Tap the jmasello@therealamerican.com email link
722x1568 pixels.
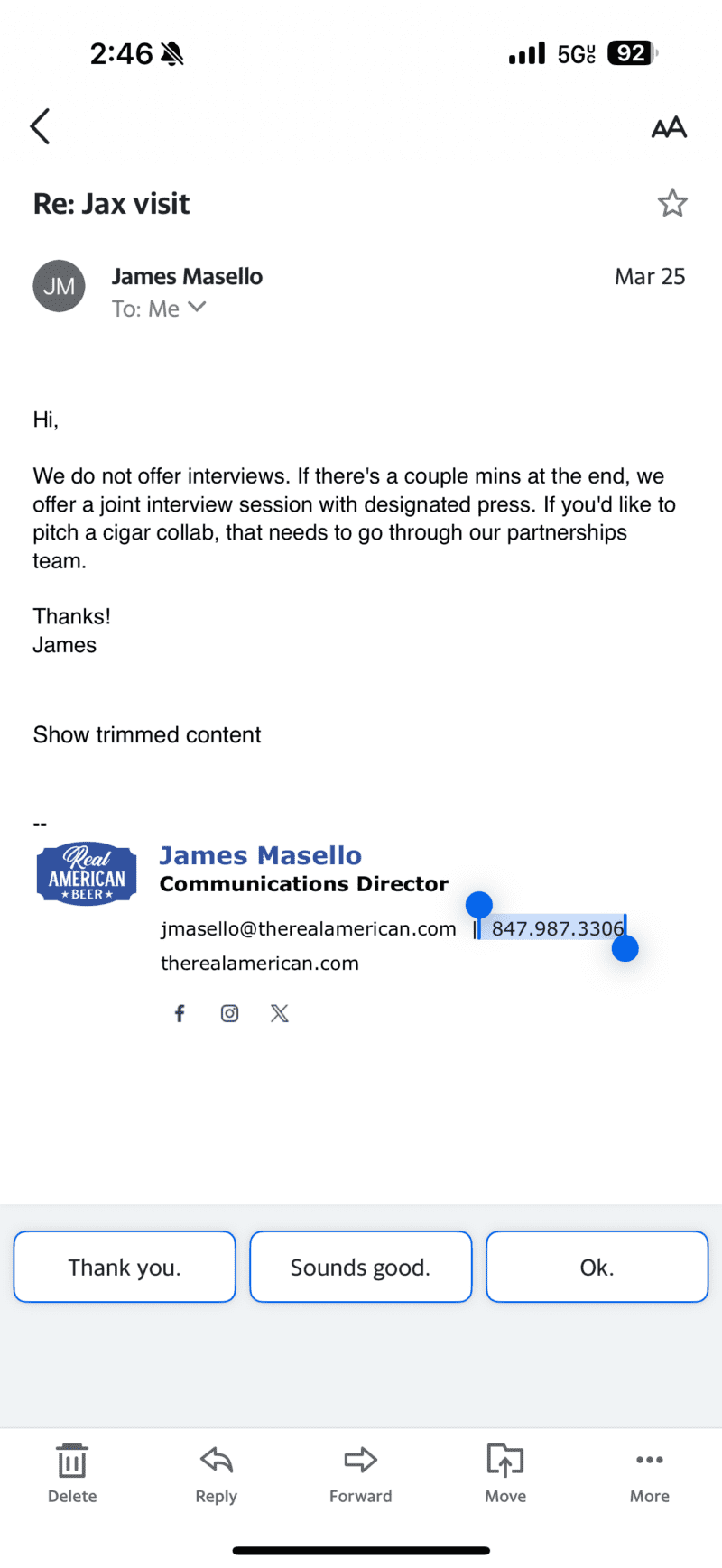point(309,928)
